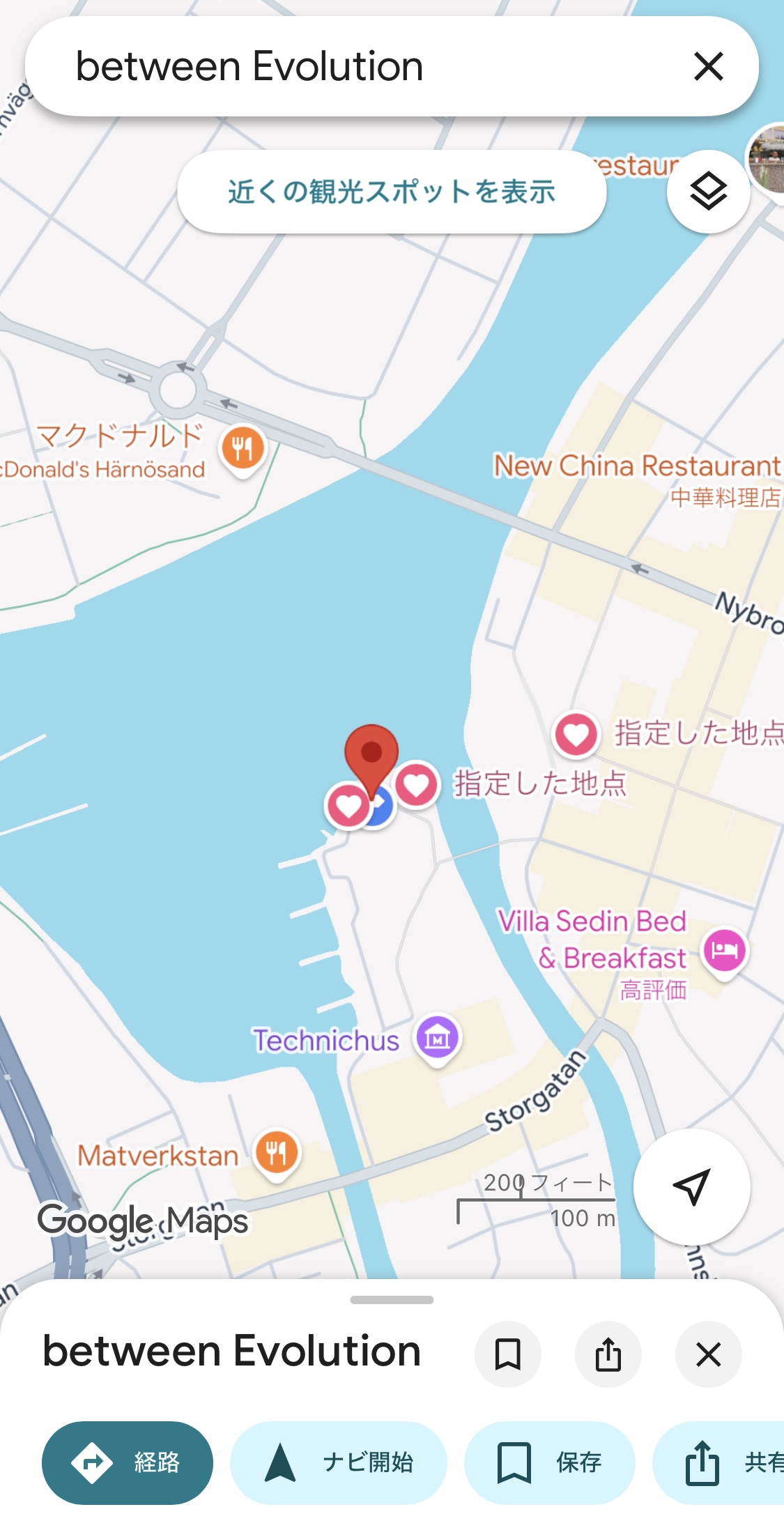
Task: Tap the 'between Evolution' search field
Action: tap(348, 67)
